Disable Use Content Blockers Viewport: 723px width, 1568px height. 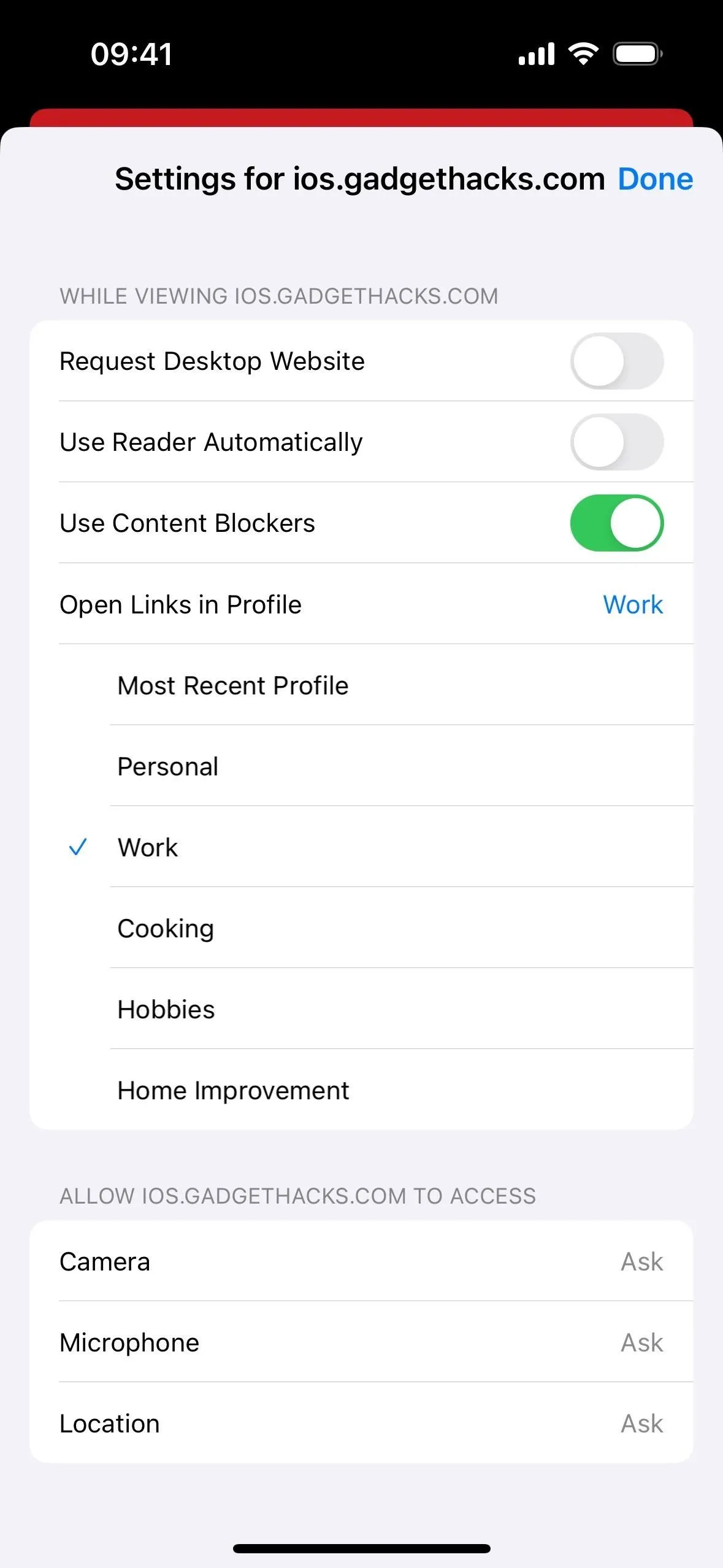click(x=616, y=523)
